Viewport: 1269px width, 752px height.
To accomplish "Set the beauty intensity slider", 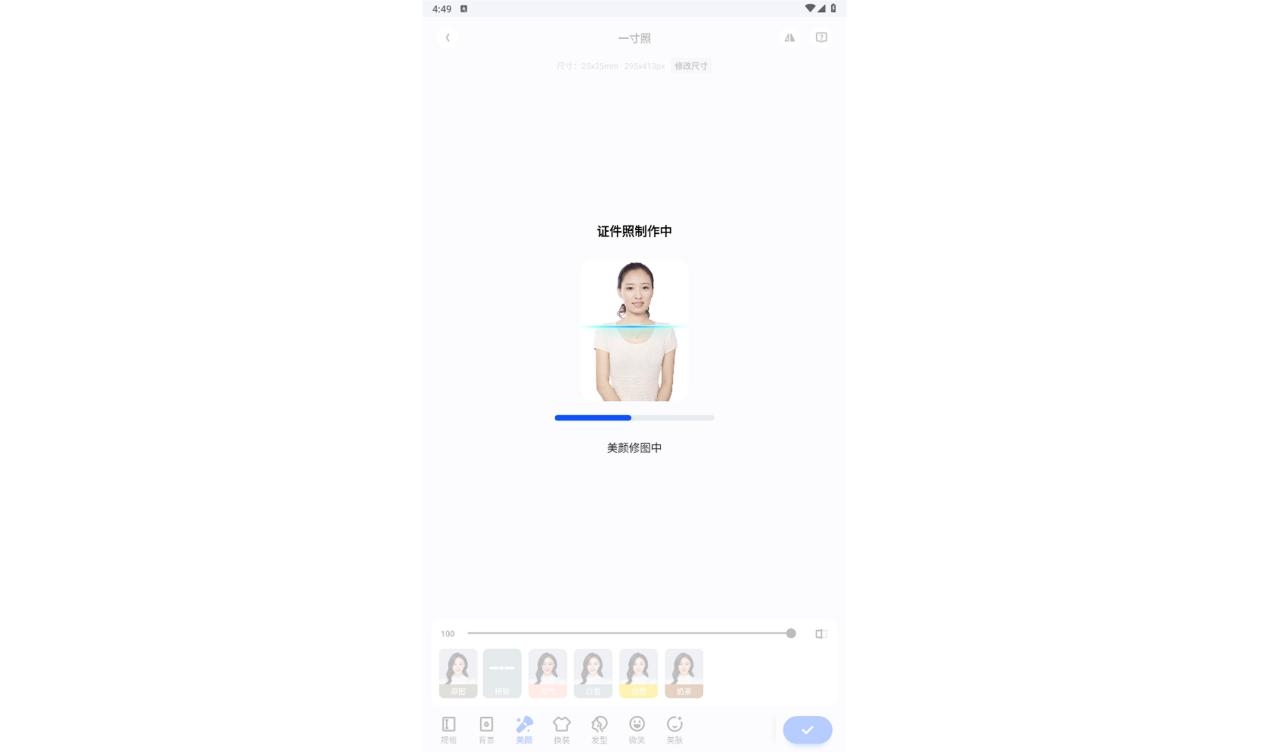I will (x=790, y=633).
